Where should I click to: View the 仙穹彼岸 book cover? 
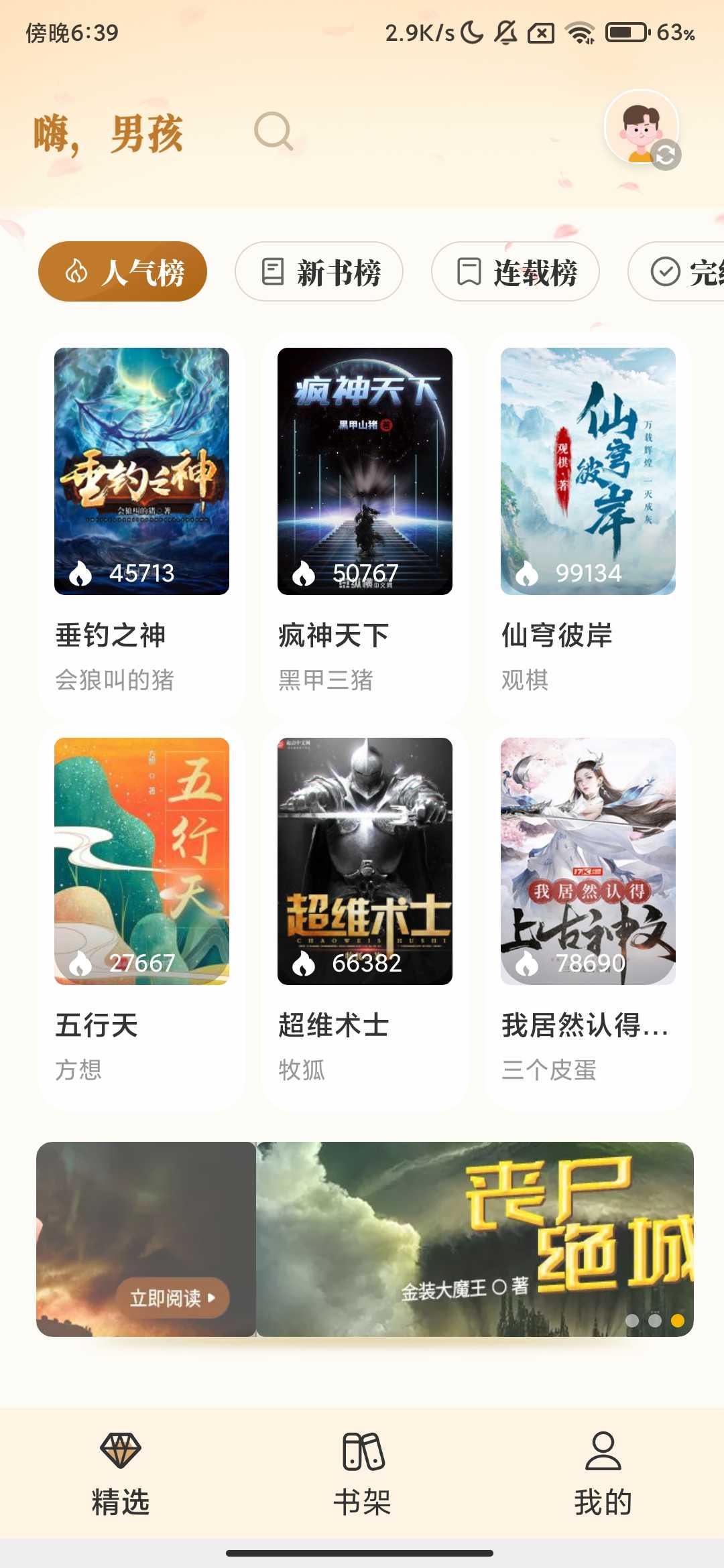coord(588,469)
